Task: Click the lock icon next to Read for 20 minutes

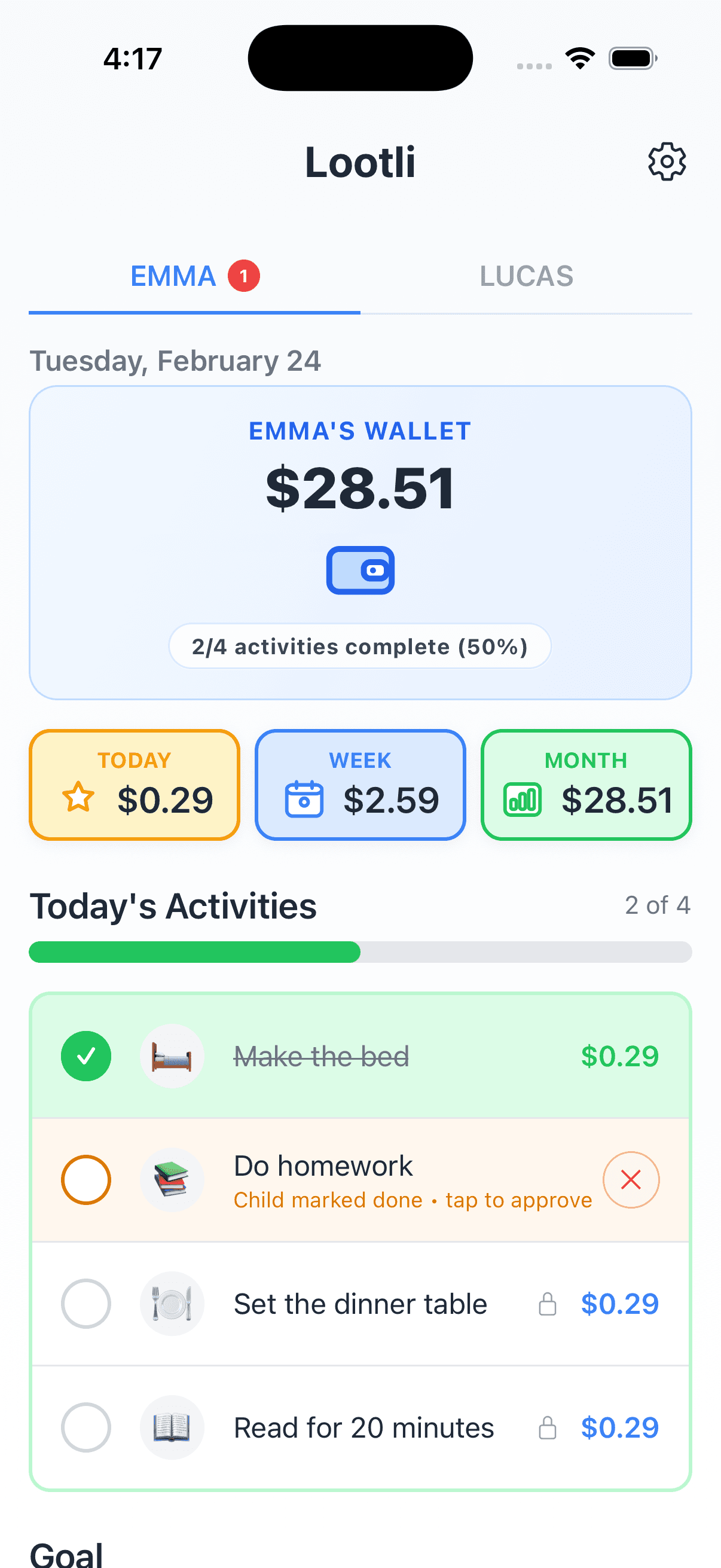Action: [547, 1427]
